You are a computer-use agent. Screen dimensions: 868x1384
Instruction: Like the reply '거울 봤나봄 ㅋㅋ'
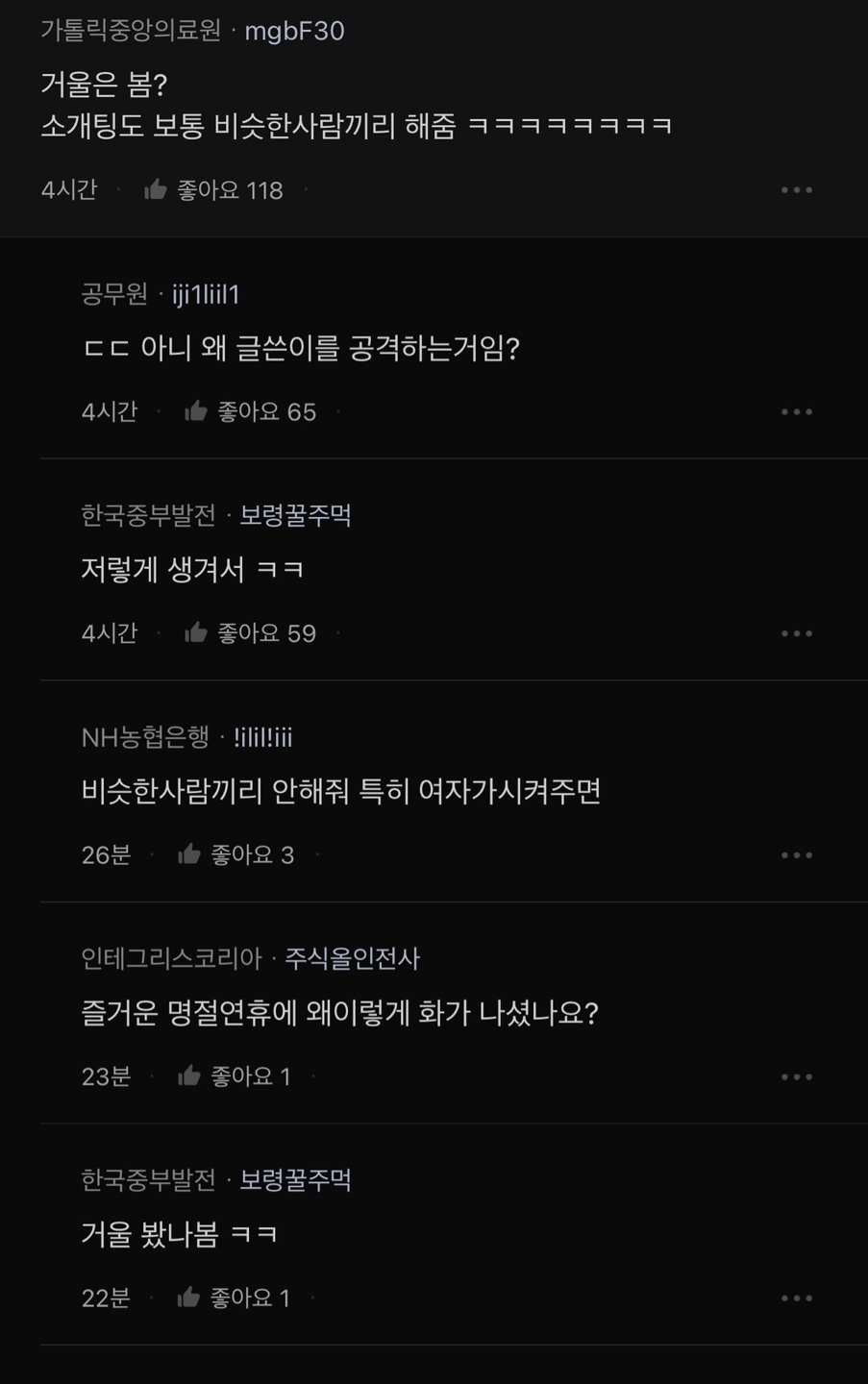189,1297
